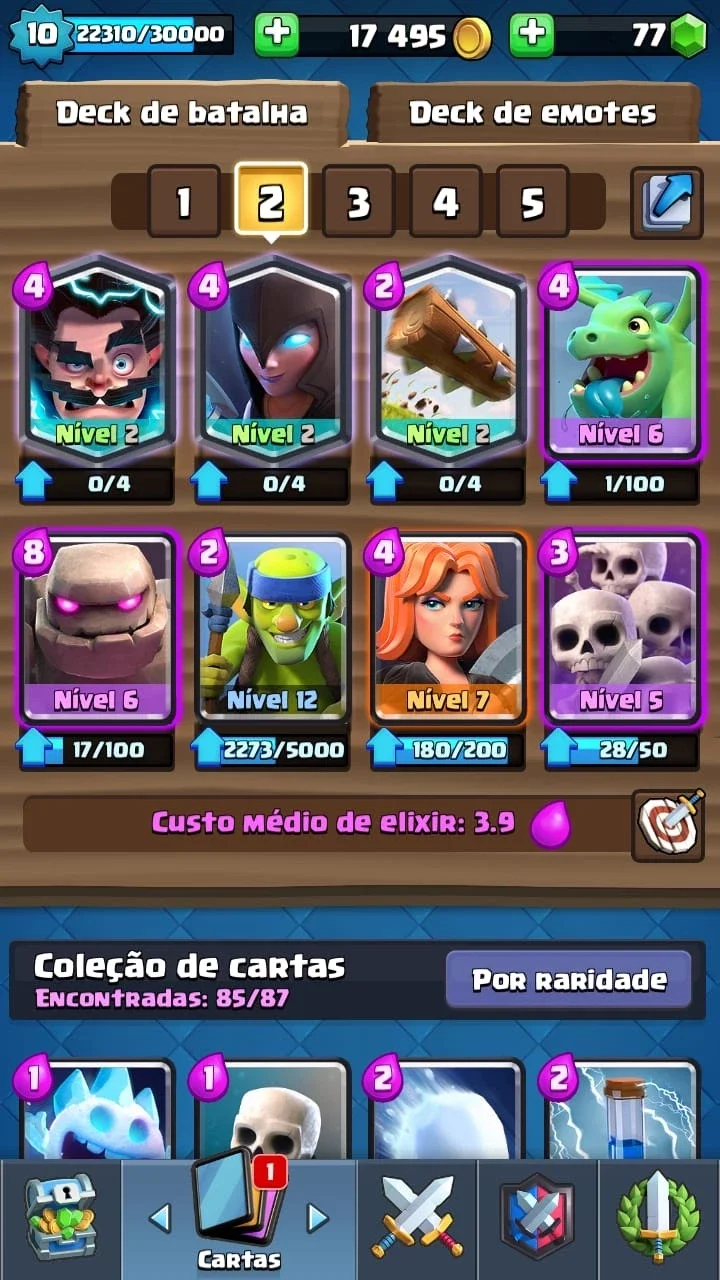Open the target training icon beside elixir cost
Image resolution: width=720 pixels, height=1280 pixels.
667,825
